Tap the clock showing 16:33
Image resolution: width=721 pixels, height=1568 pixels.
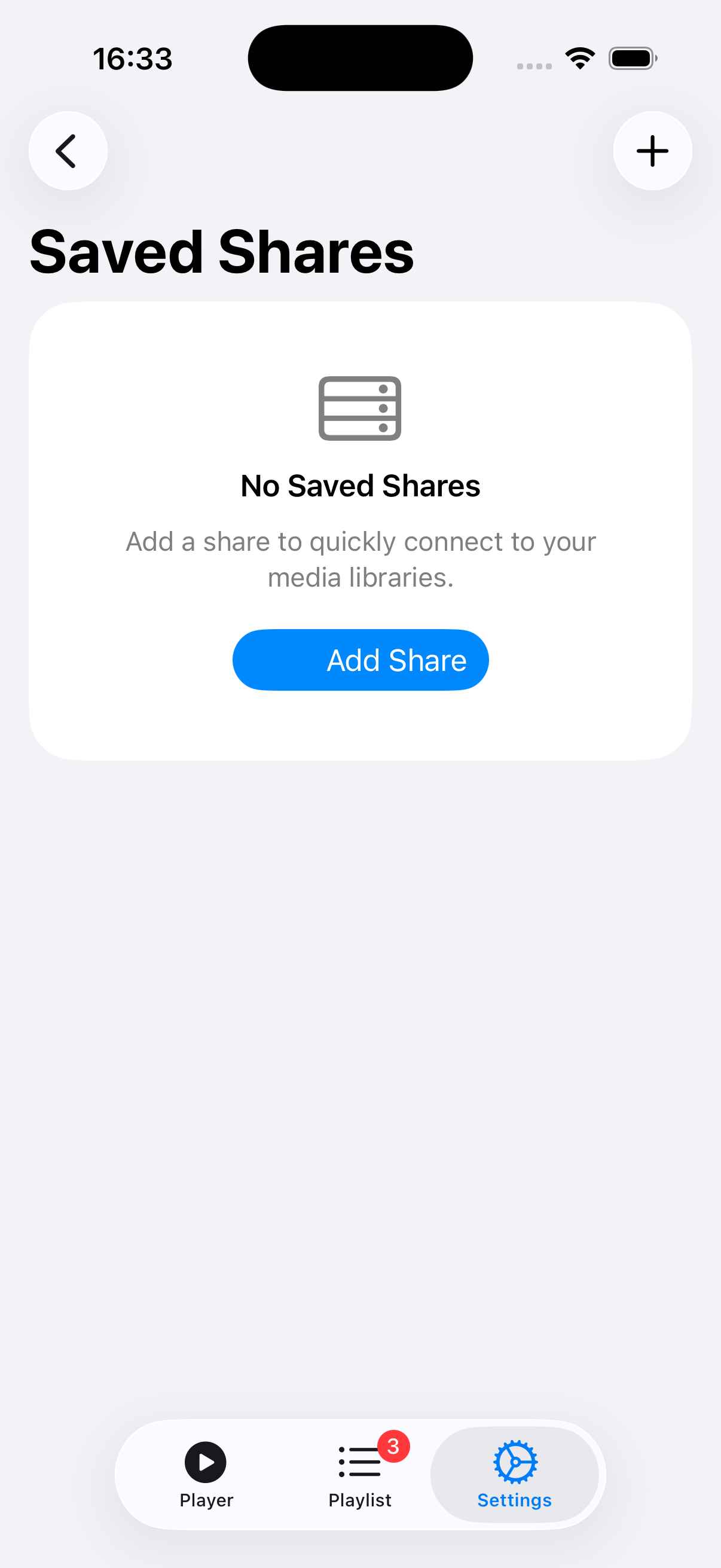pyautogui.click(x=133, y=59)
